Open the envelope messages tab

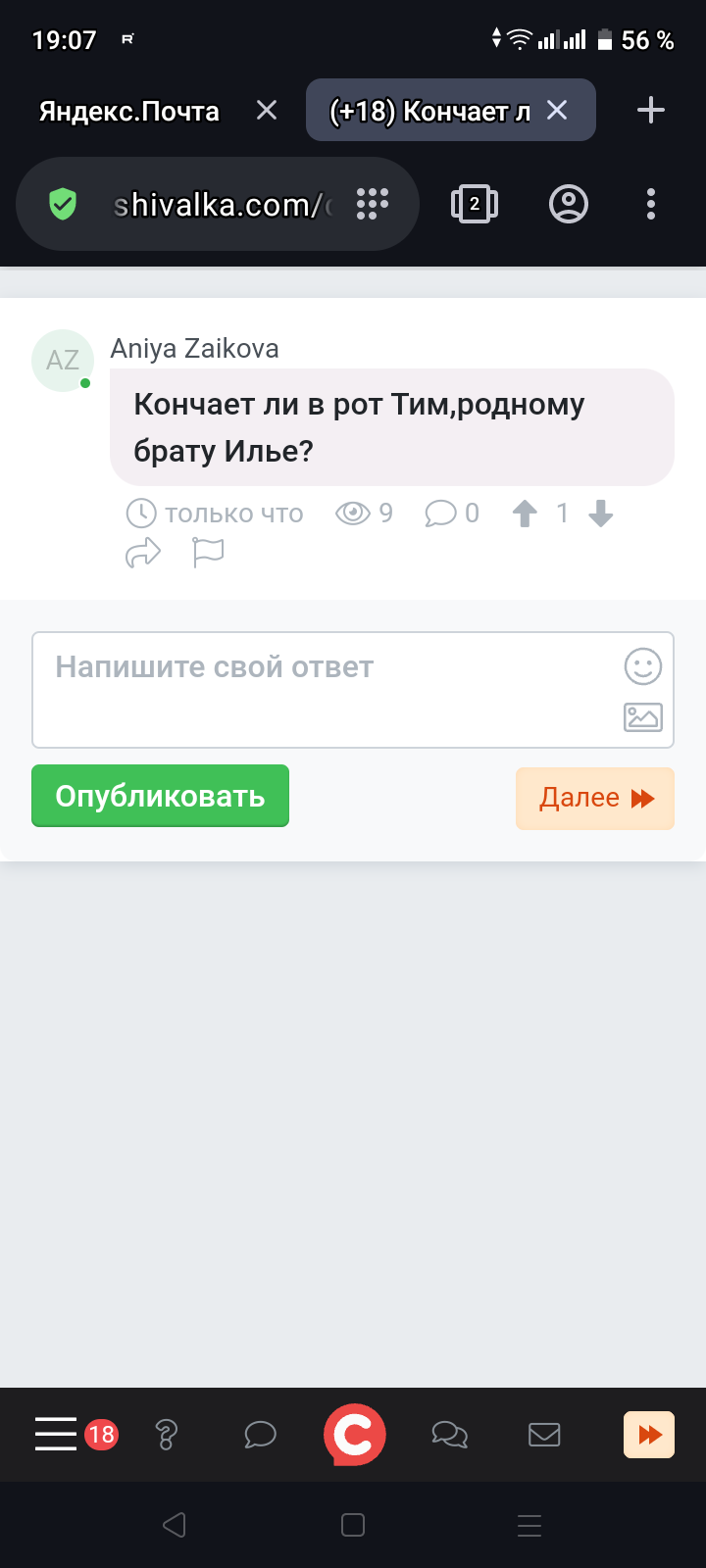(x=544, y=1435)
